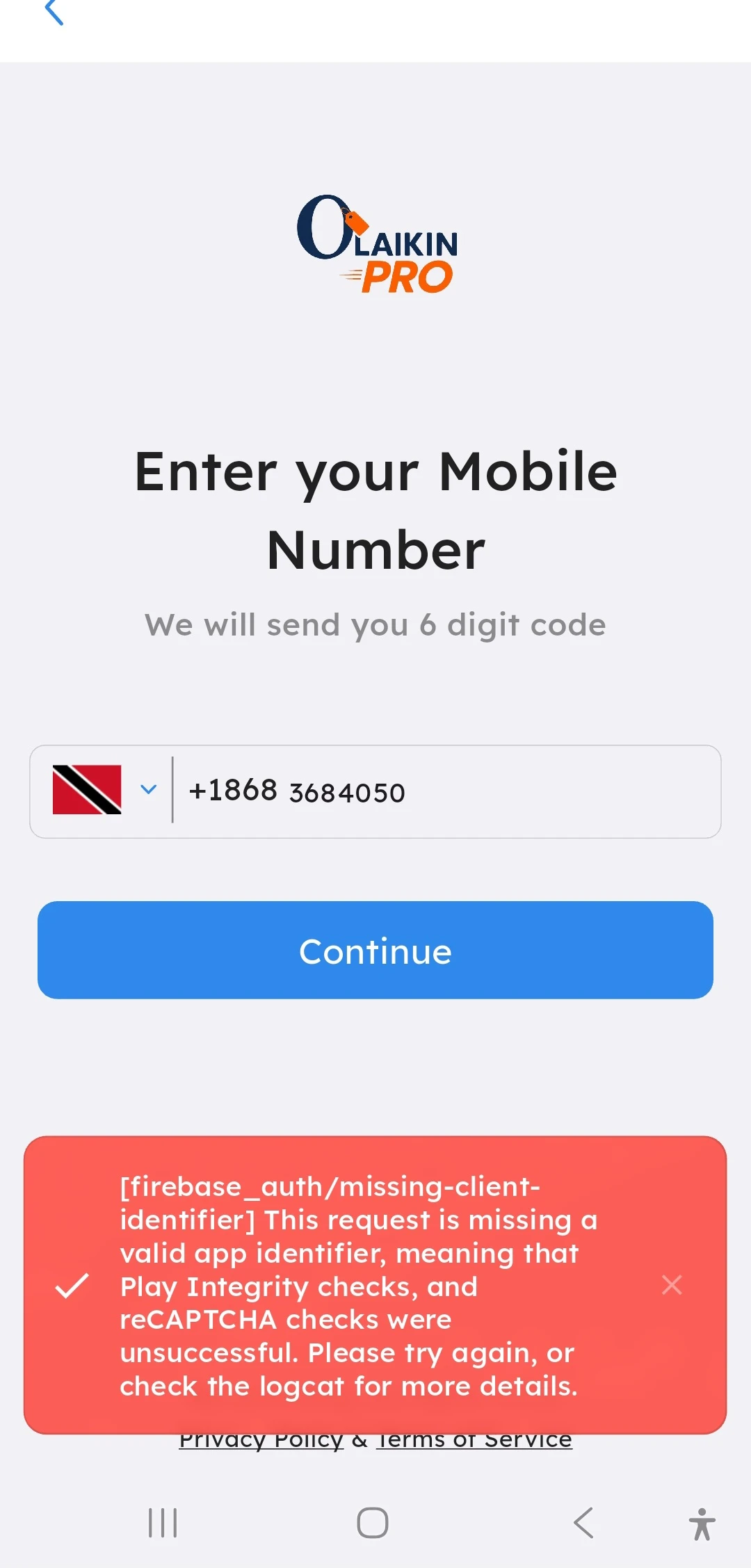The height and width of the screenshot is (1568, 751).
Task: Open recent apps from navigation bar
Action: (163, 1523)
